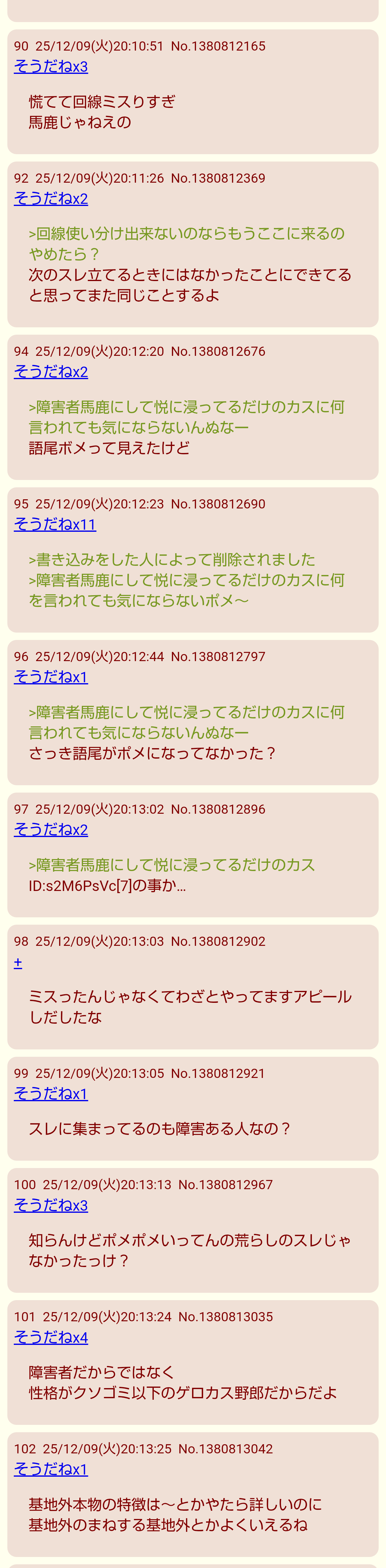Tap そうだねx3 link on post 100
Screen dimensions: 386x1568
[51, 1205]
